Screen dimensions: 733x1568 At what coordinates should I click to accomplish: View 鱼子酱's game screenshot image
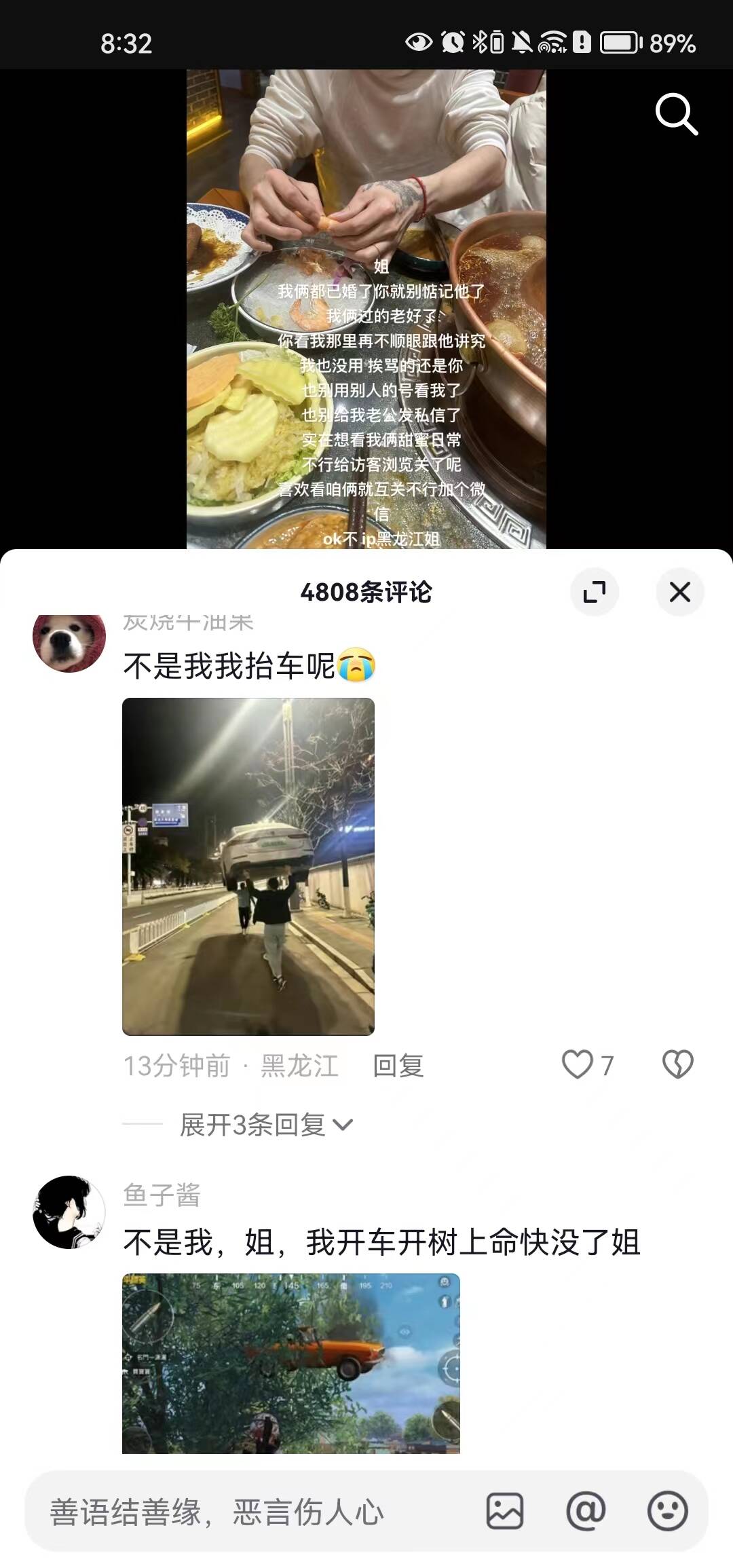click(x=291, y=1364)
